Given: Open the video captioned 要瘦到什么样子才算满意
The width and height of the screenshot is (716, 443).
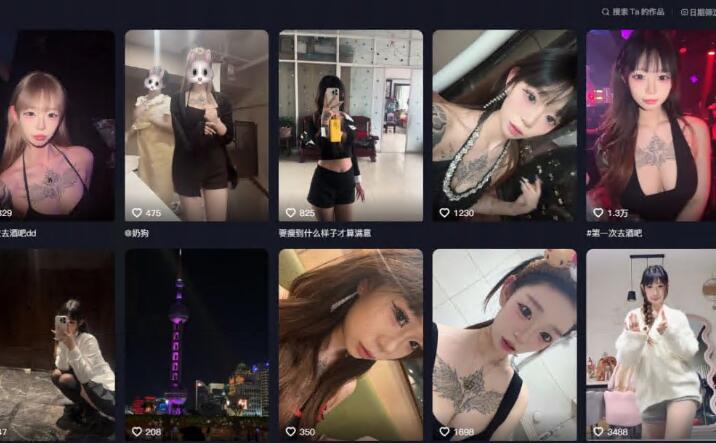Looking at the screenshot, I should point(350,125).
